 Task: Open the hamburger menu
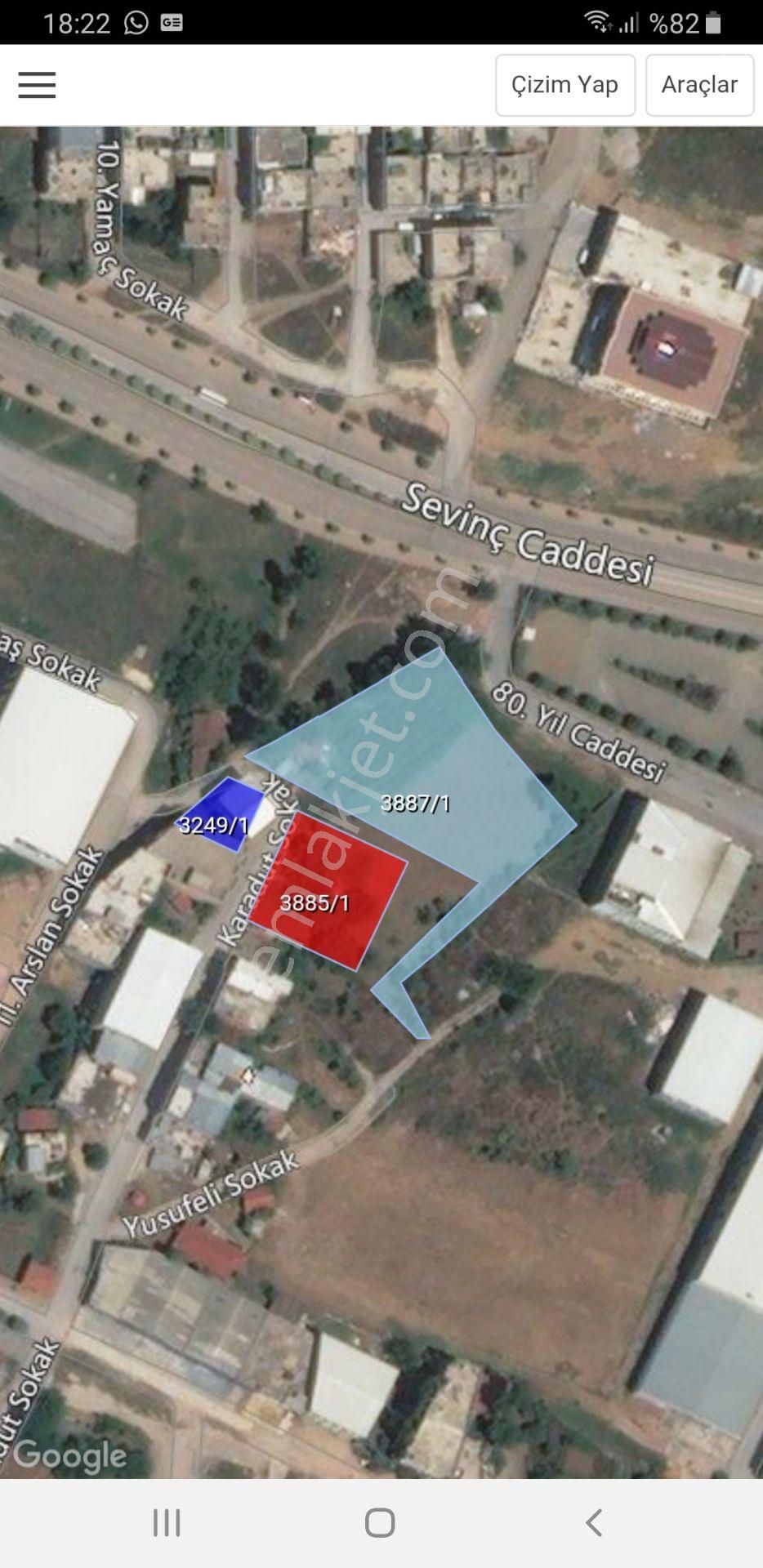37,85
